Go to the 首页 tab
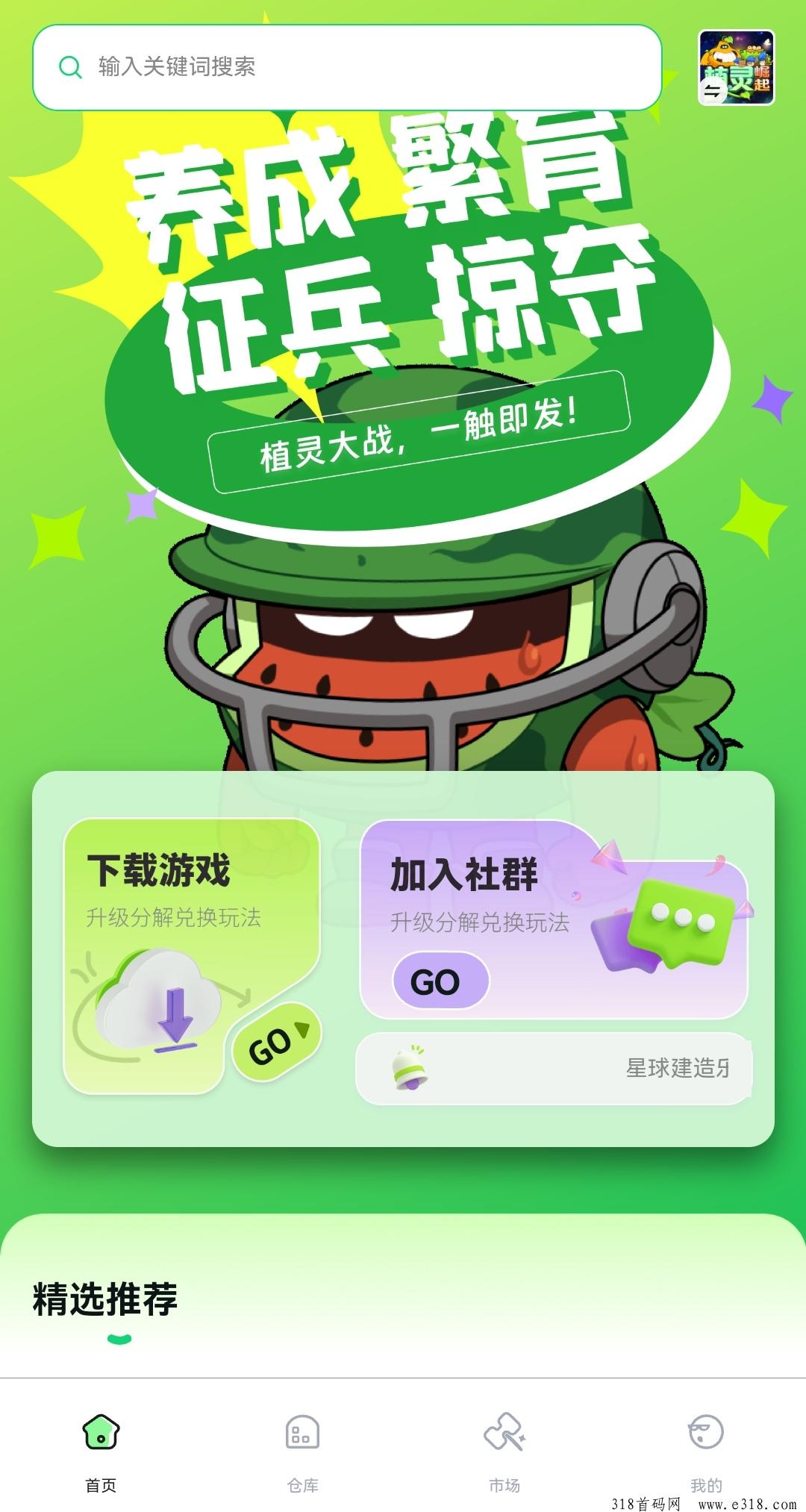The height and width of the screenshot is (1512, 806). [x=101, y=1452]
